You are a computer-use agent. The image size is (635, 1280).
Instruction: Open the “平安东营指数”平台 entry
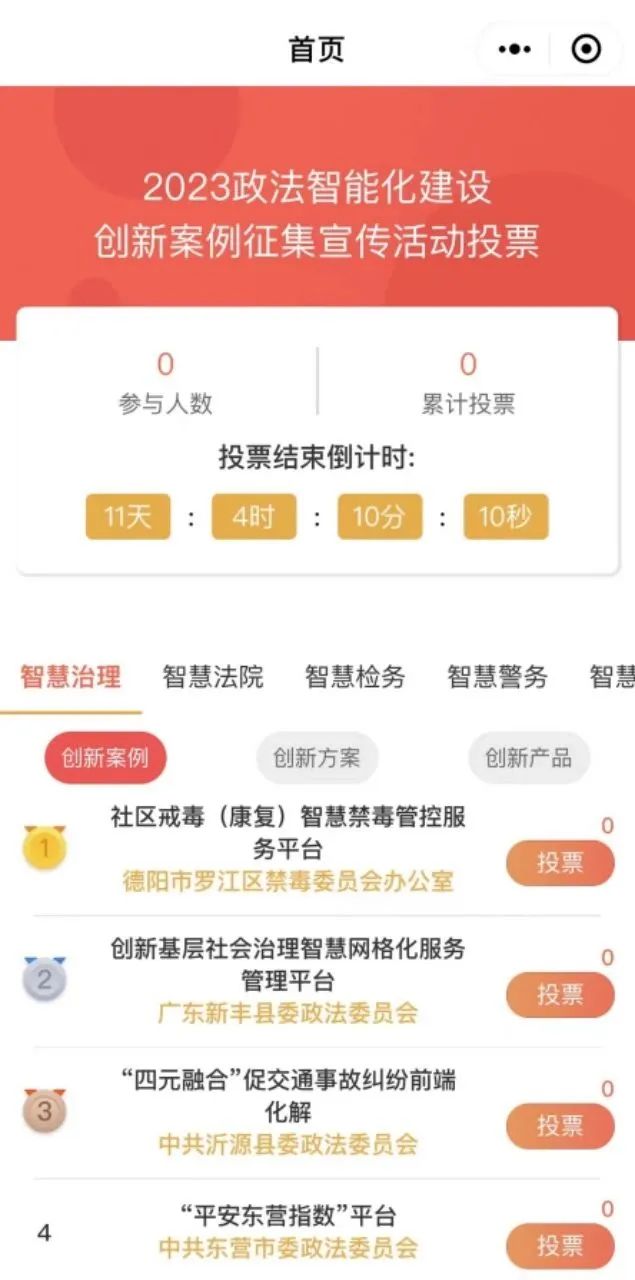coord(288,1217)
